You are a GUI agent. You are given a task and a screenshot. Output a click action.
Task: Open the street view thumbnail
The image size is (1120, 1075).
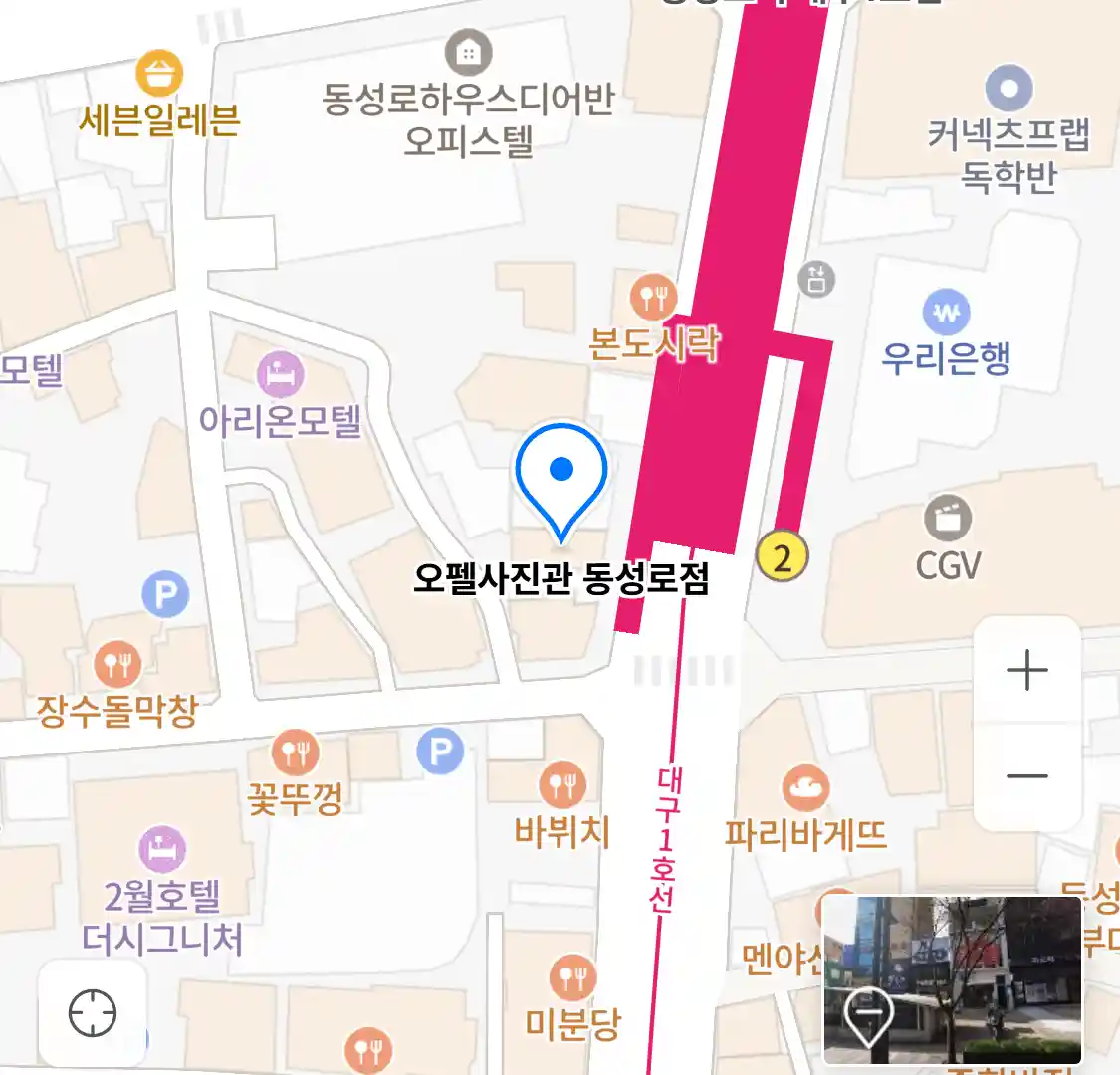[x=952, y=979]
